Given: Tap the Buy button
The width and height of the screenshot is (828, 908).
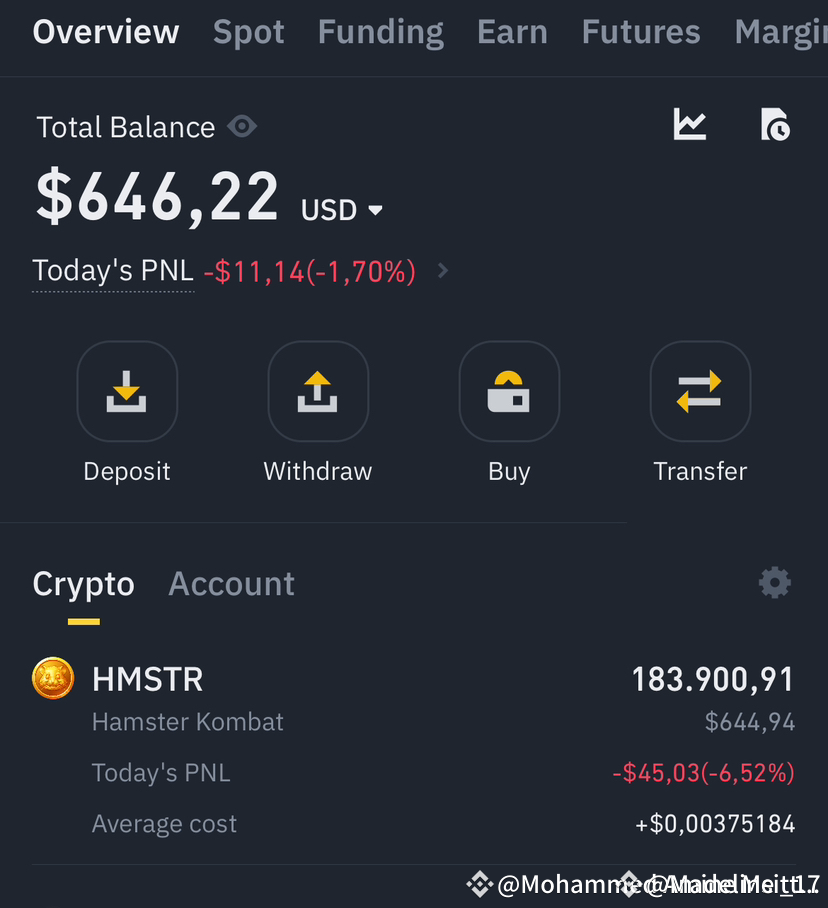Looking at the screenshot, I should 509,392.
